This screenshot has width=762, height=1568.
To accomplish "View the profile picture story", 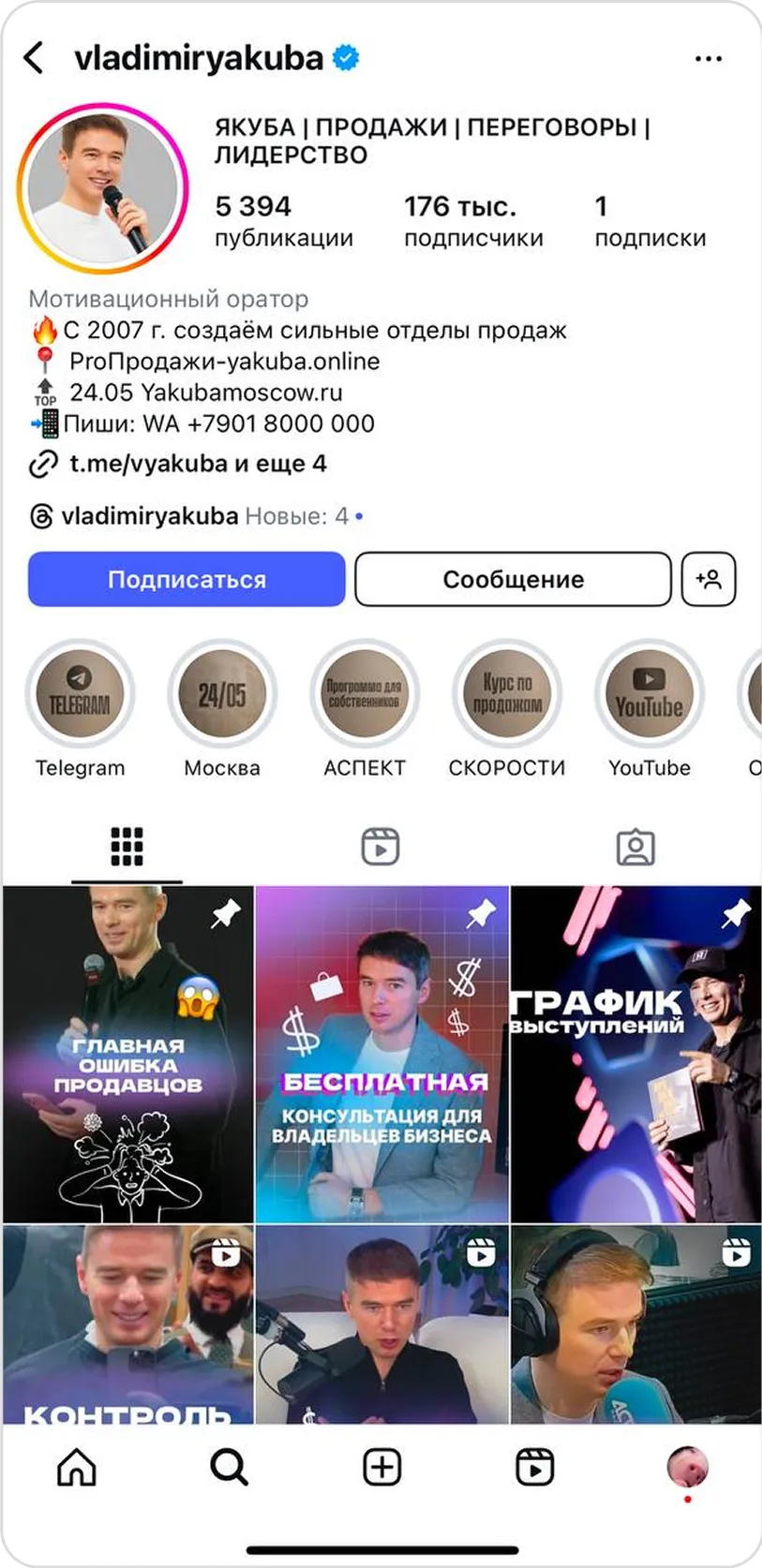I will pos(103,187).
